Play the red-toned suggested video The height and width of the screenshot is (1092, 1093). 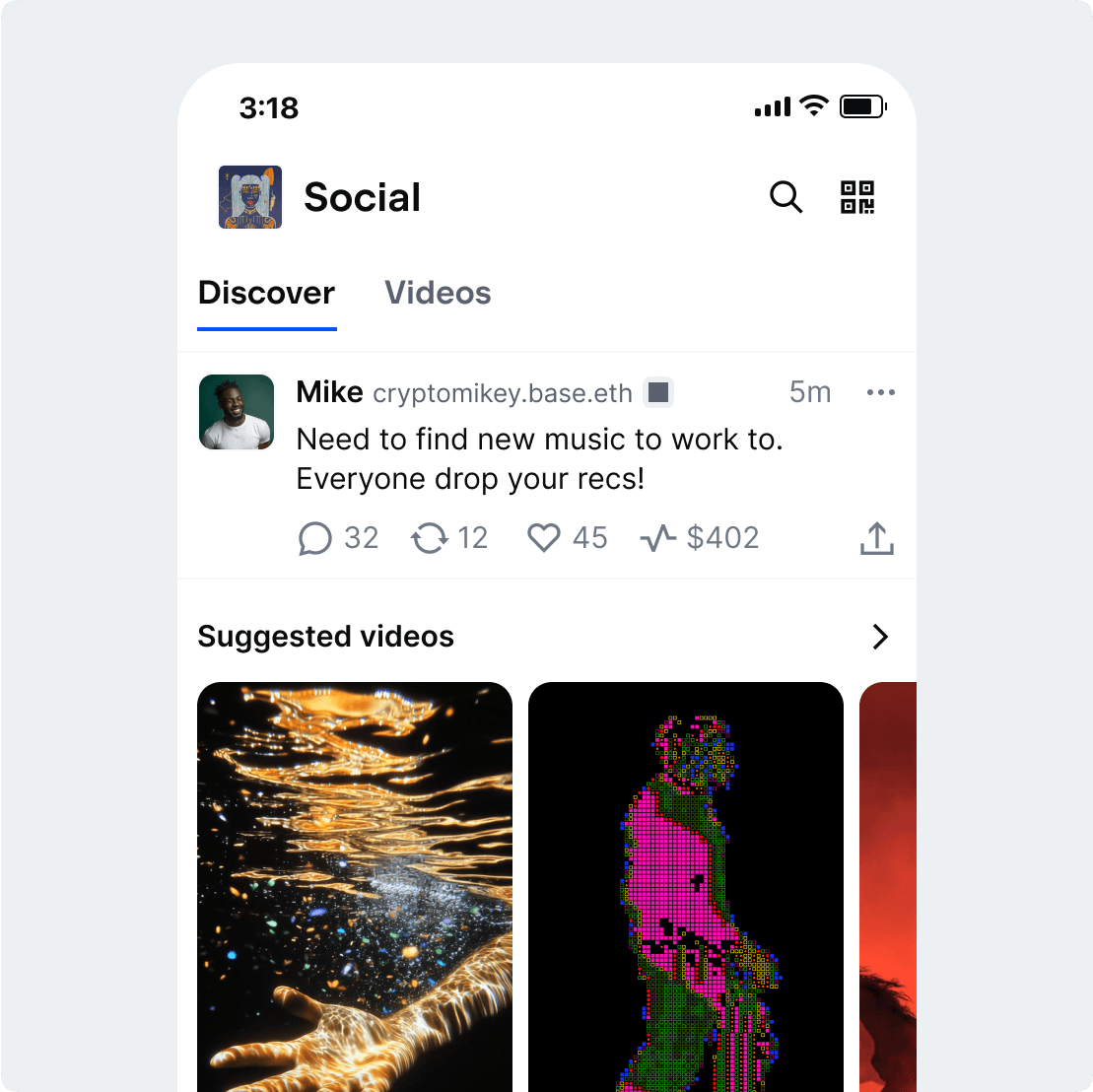point(888,887)
